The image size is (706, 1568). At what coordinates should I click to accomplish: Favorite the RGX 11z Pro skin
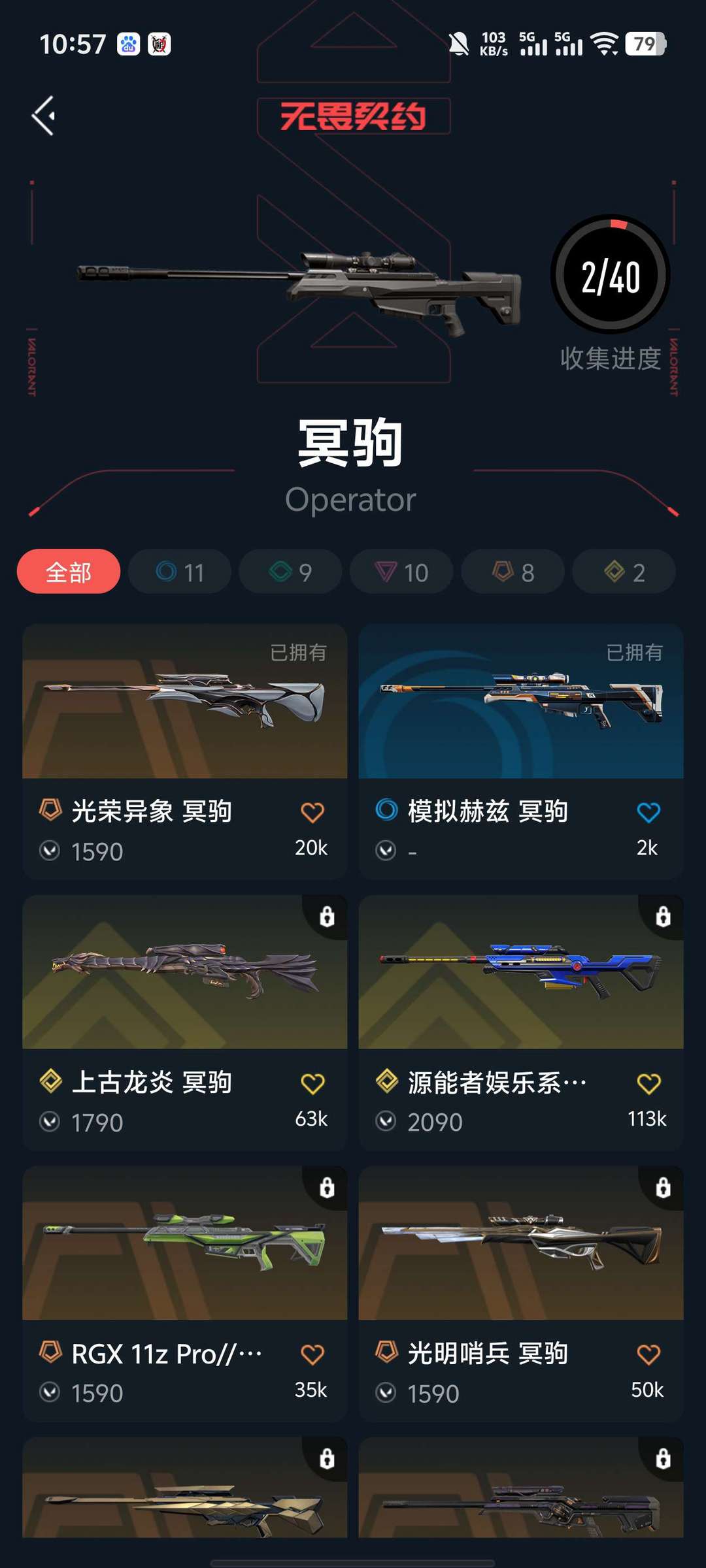312,1354
